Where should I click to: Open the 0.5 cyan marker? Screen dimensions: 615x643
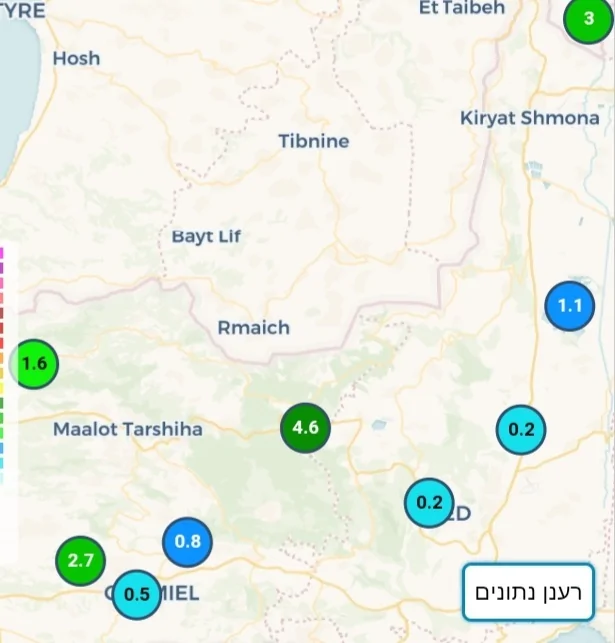pos(136,595)
